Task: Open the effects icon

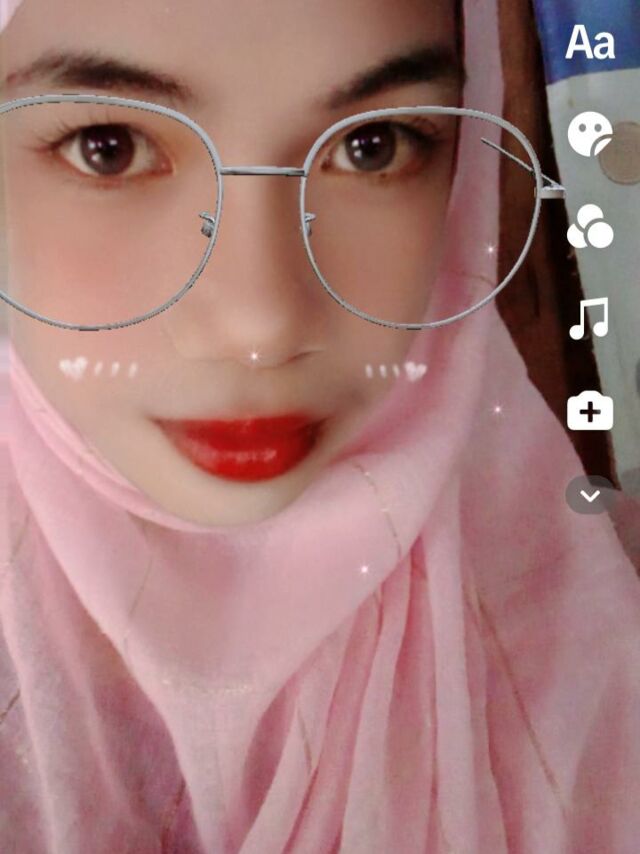Action: 590,227
